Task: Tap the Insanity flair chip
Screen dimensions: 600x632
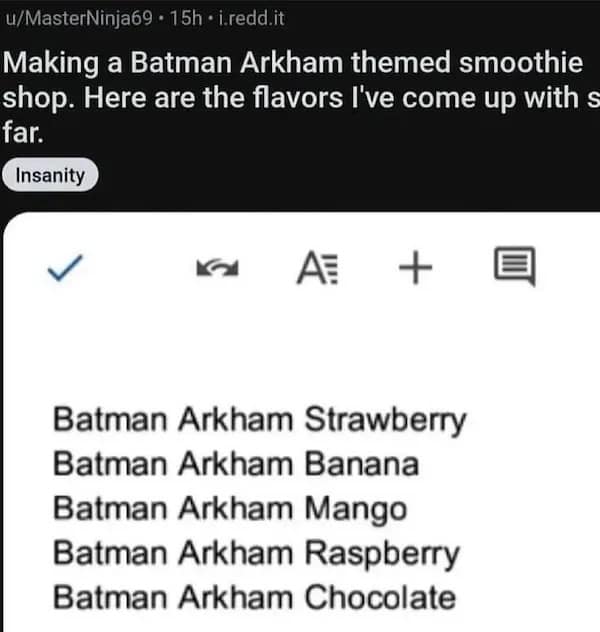Action: tap(51, 176)
